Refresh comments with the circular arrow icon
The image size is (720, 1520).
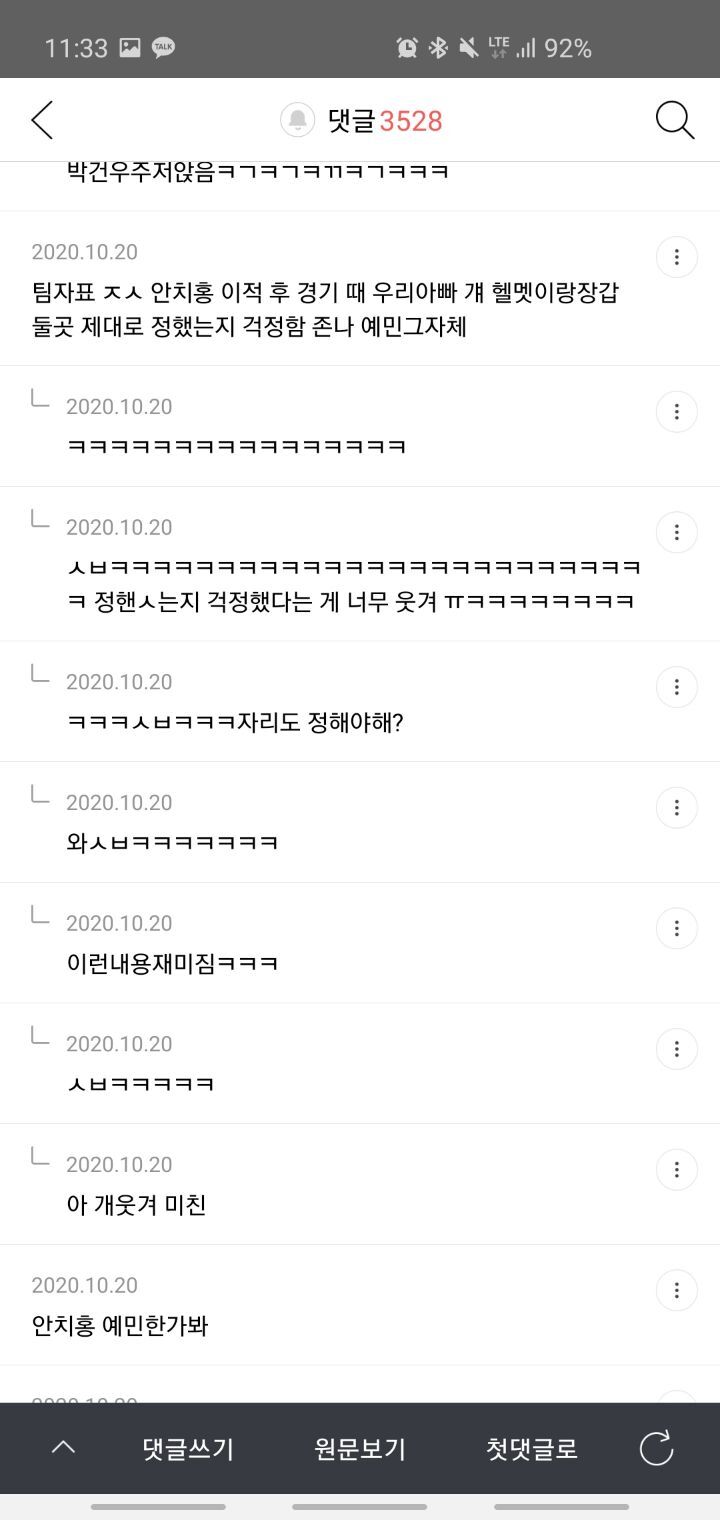coord(657,1448)
